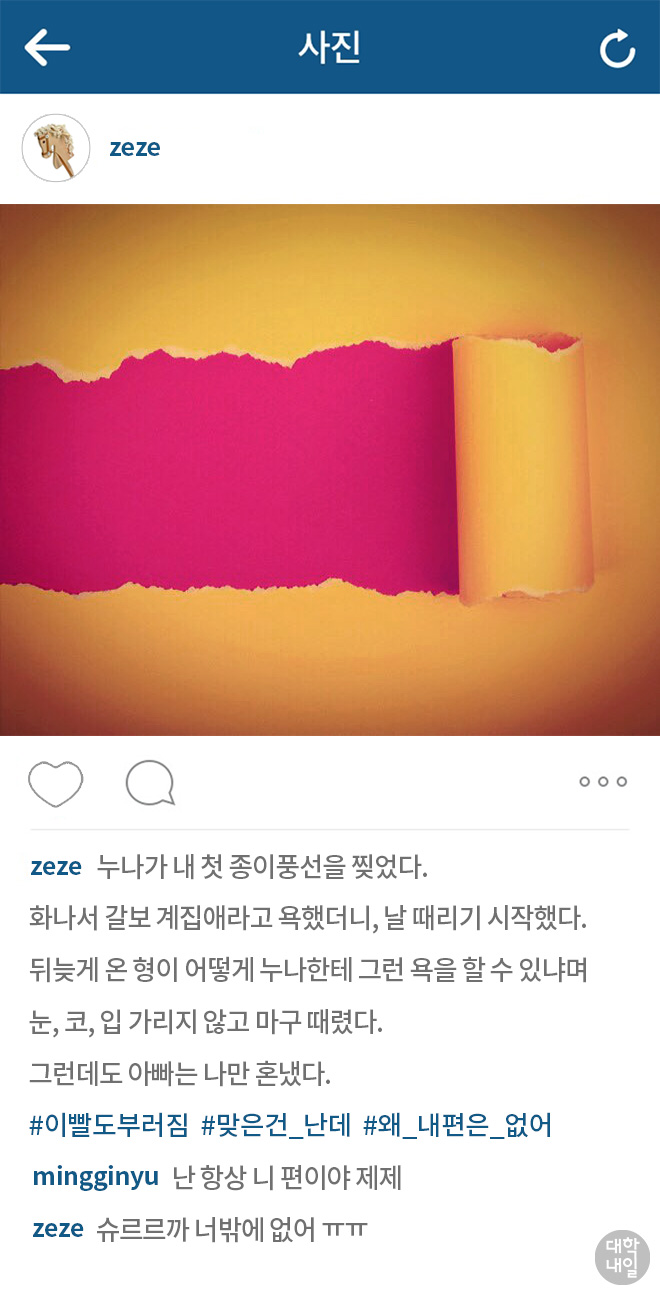Go back using the arrow icon

pos(47,47)
